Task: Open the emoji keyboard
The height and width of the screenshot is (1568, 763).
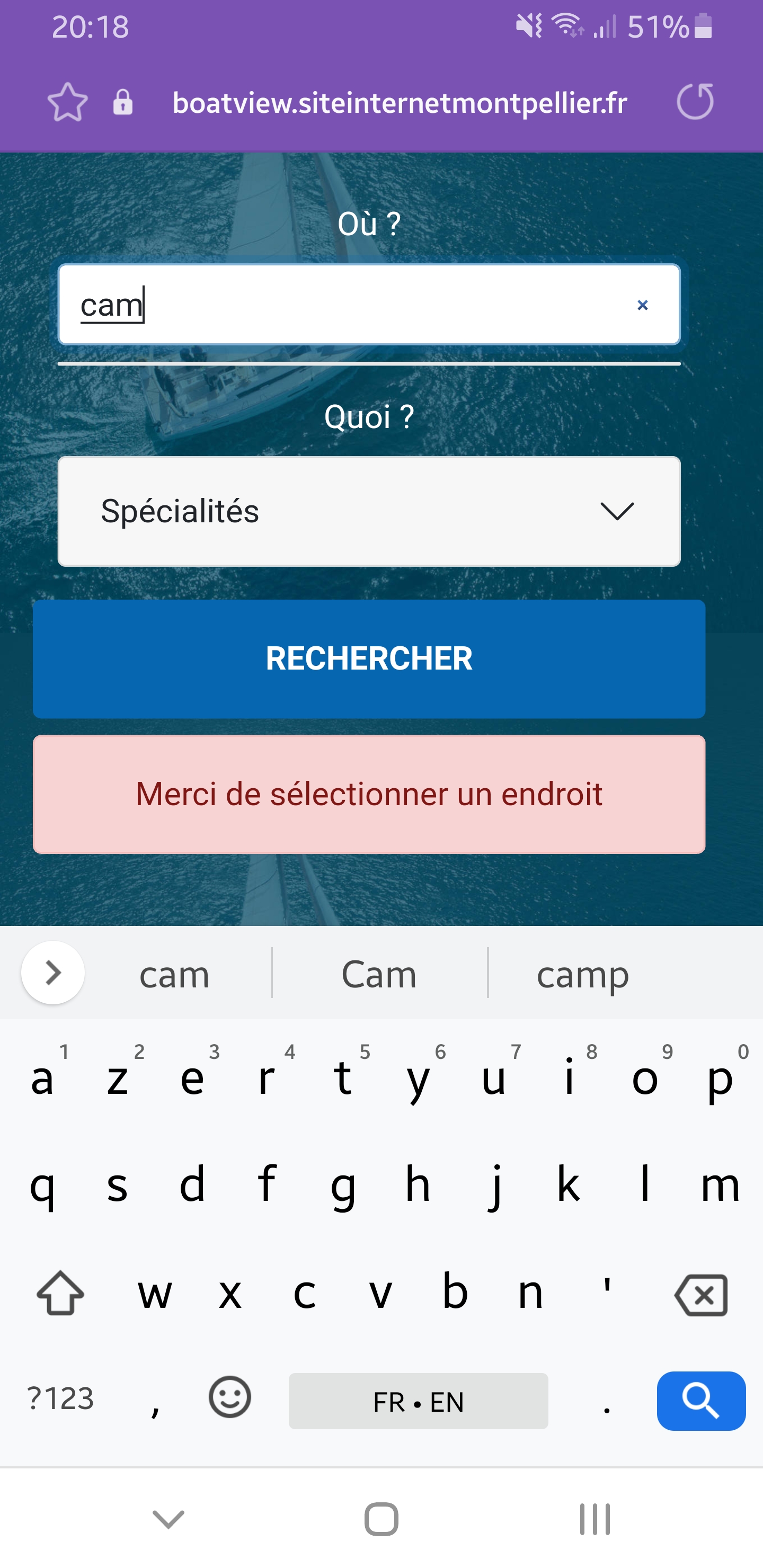Action: 229,1397
